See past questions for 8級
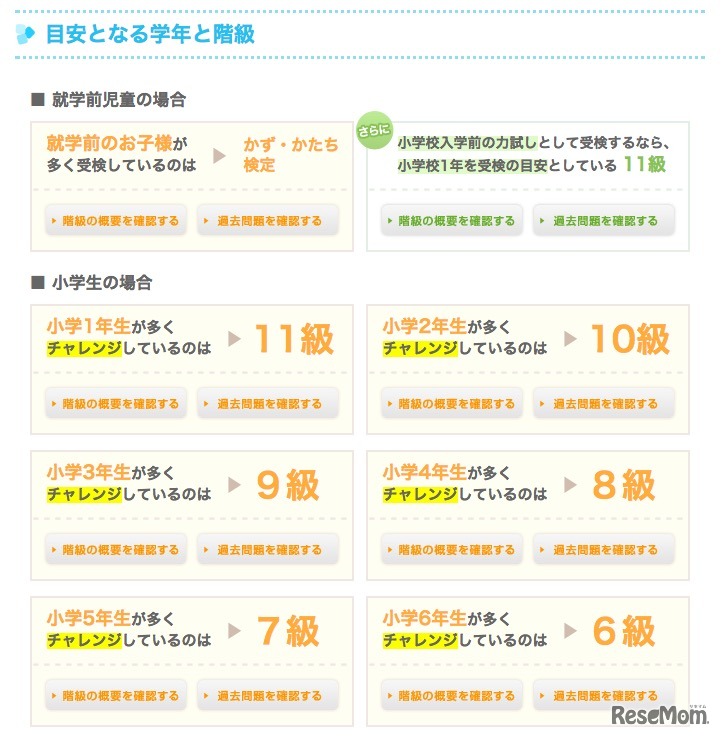Image resolution: width=722 pixels, height=738 pixels. [x=604, y=549]
